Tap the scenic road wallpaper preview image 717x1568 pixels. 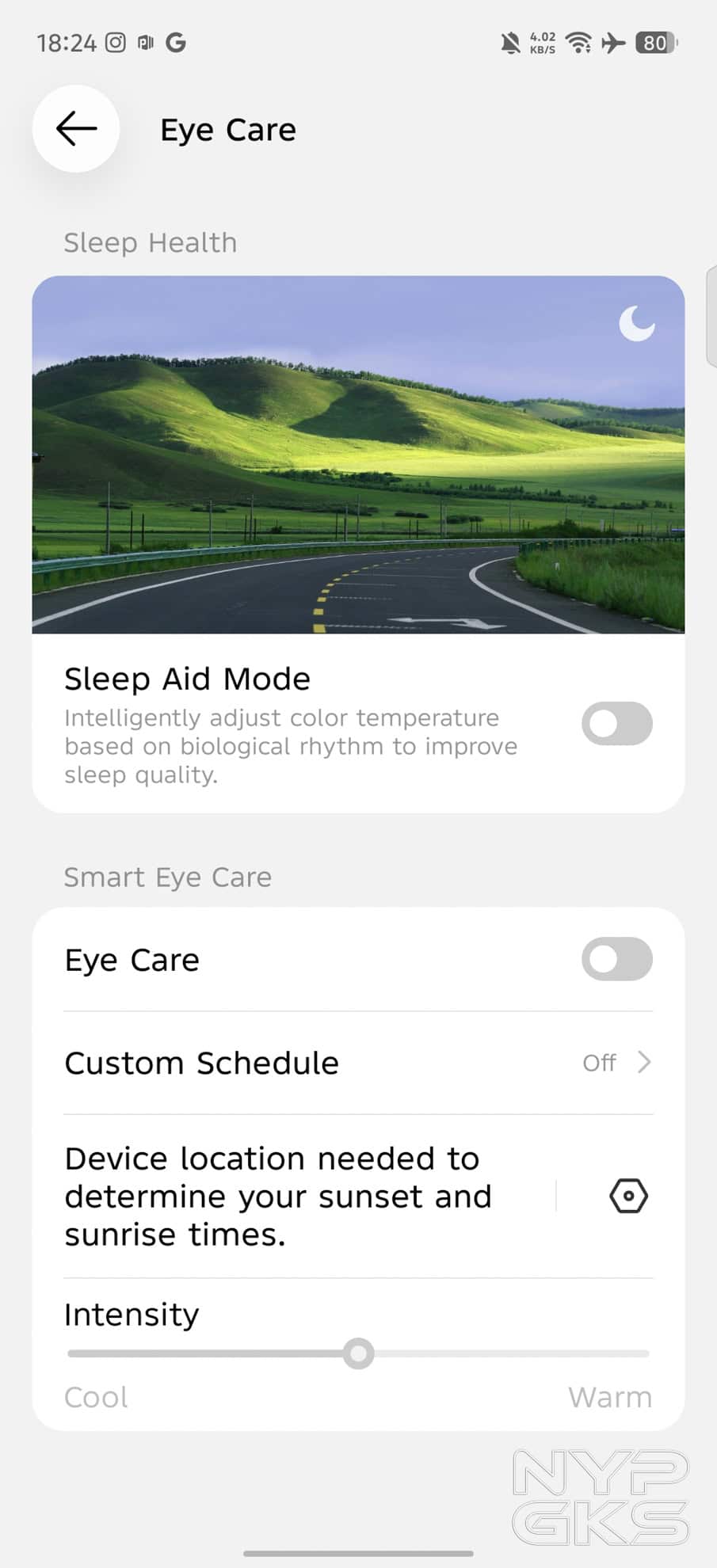click(358, 454)
